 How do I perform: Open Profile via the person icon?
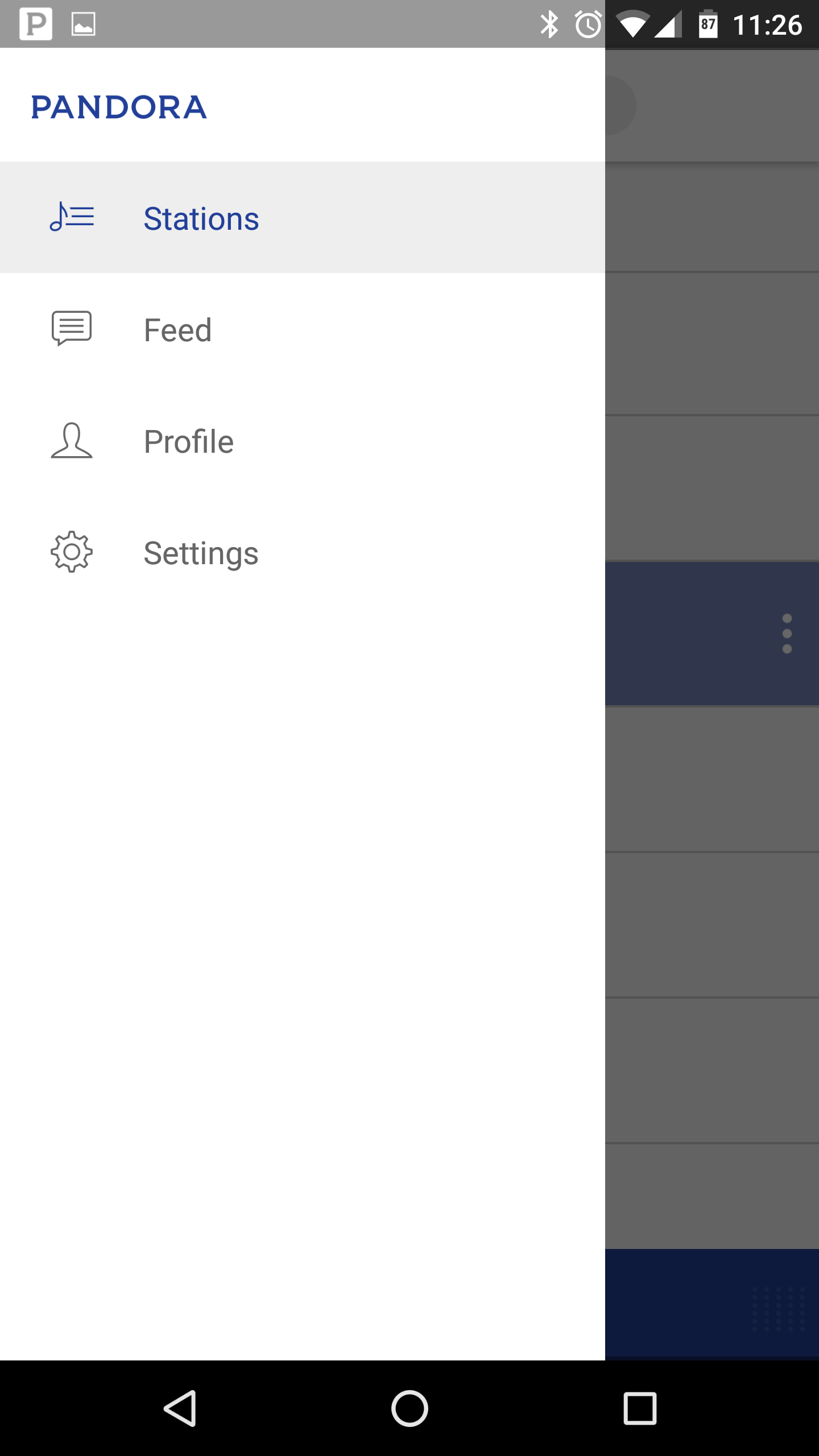72,441
